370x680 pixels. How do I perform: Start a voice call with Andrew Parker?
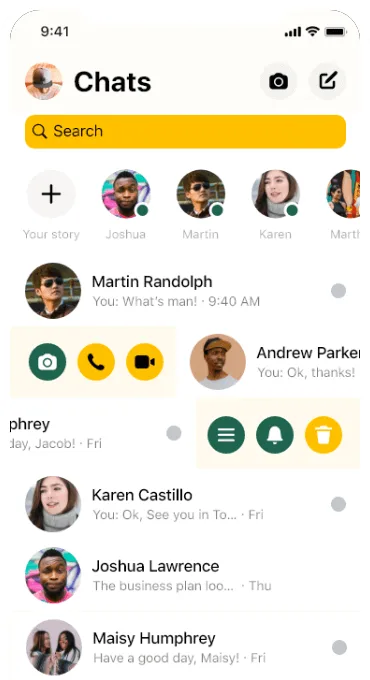[96, 362]
